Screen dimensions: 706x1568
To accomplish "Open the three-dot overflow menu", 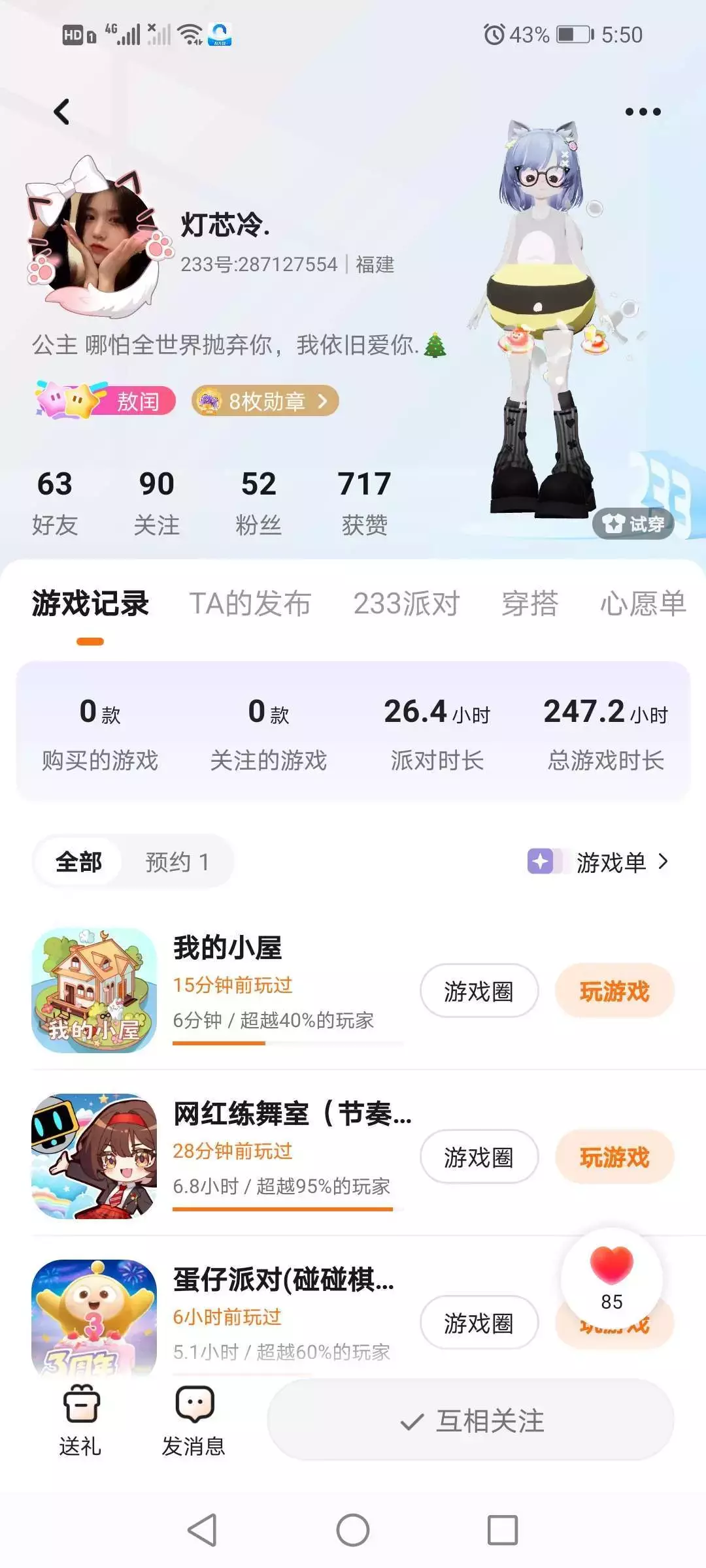I will (643, 112).
